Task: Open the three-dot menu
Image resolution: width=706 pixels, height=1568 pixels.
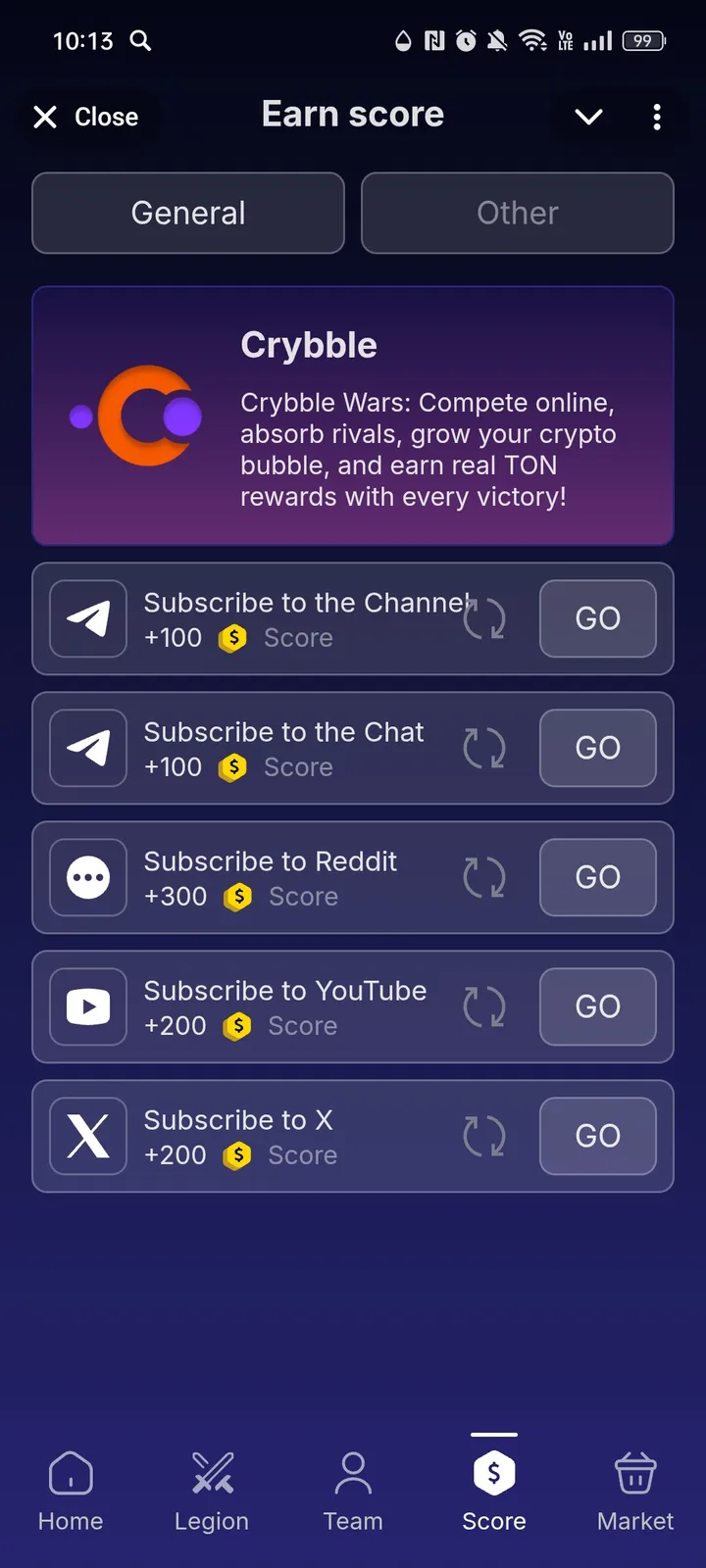Action: pos(657,117)
